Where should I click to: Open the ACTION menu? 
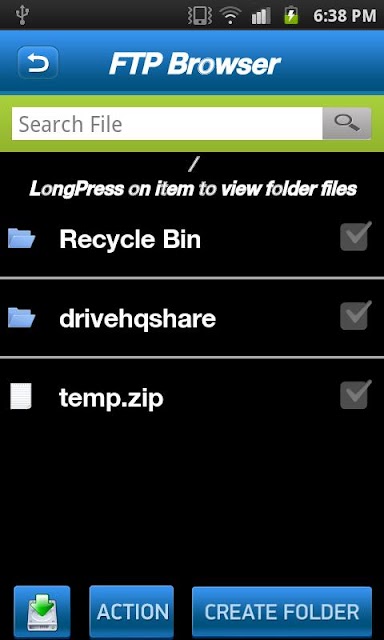coord(132,611)
